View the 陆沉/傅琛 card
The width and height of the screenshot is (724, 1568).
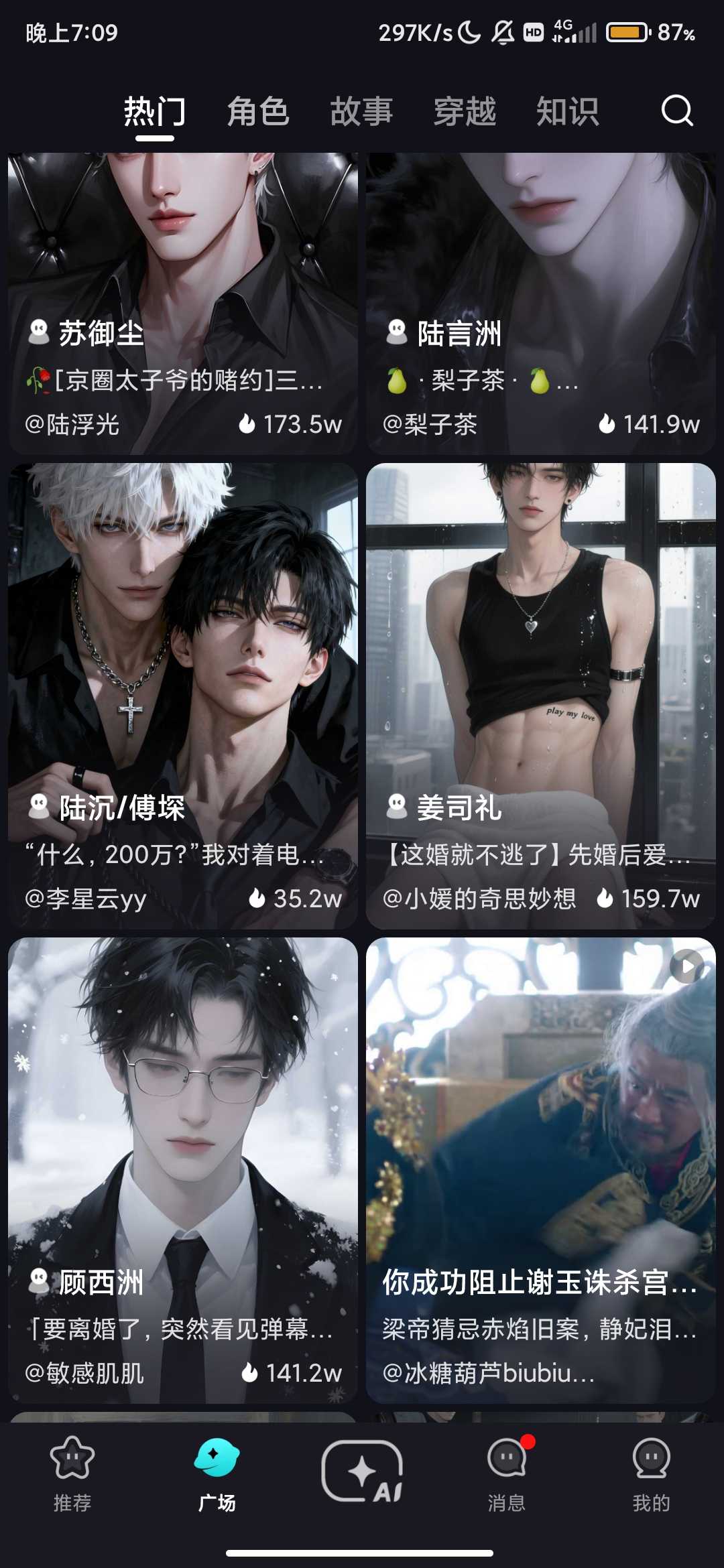(183, 696)
